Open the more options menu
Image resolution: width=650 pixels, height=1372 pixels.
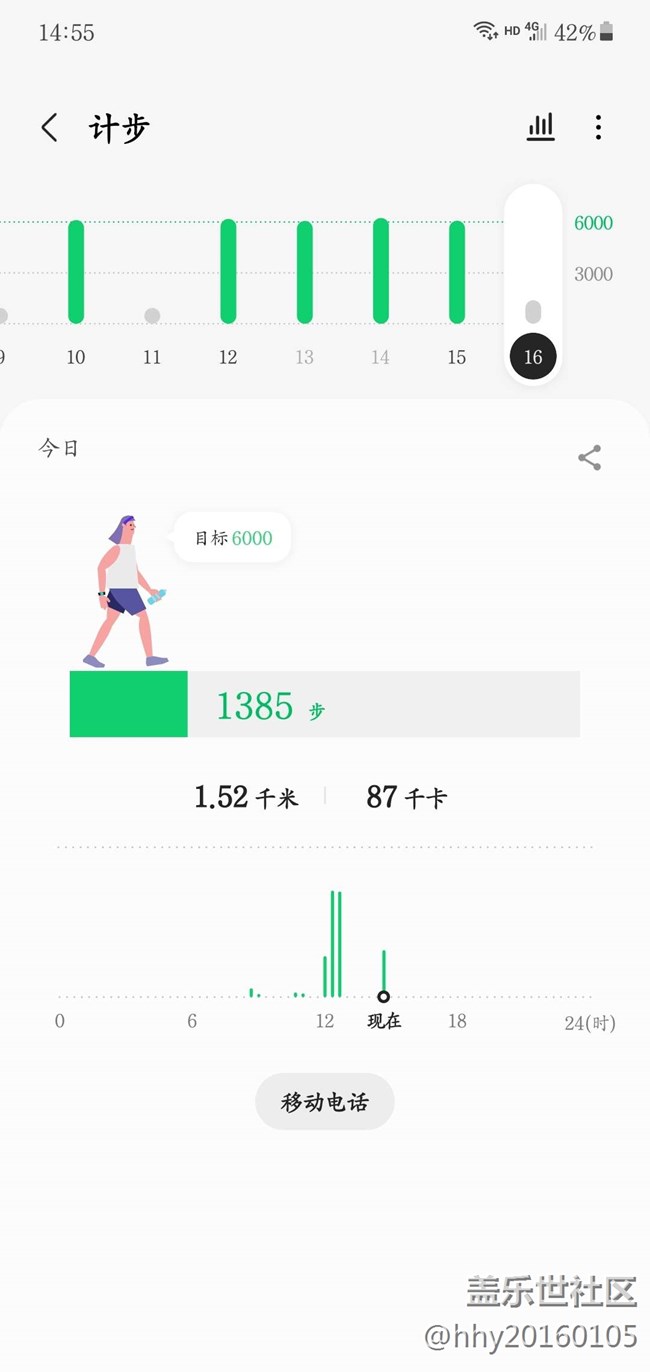(x=598, y=127)
